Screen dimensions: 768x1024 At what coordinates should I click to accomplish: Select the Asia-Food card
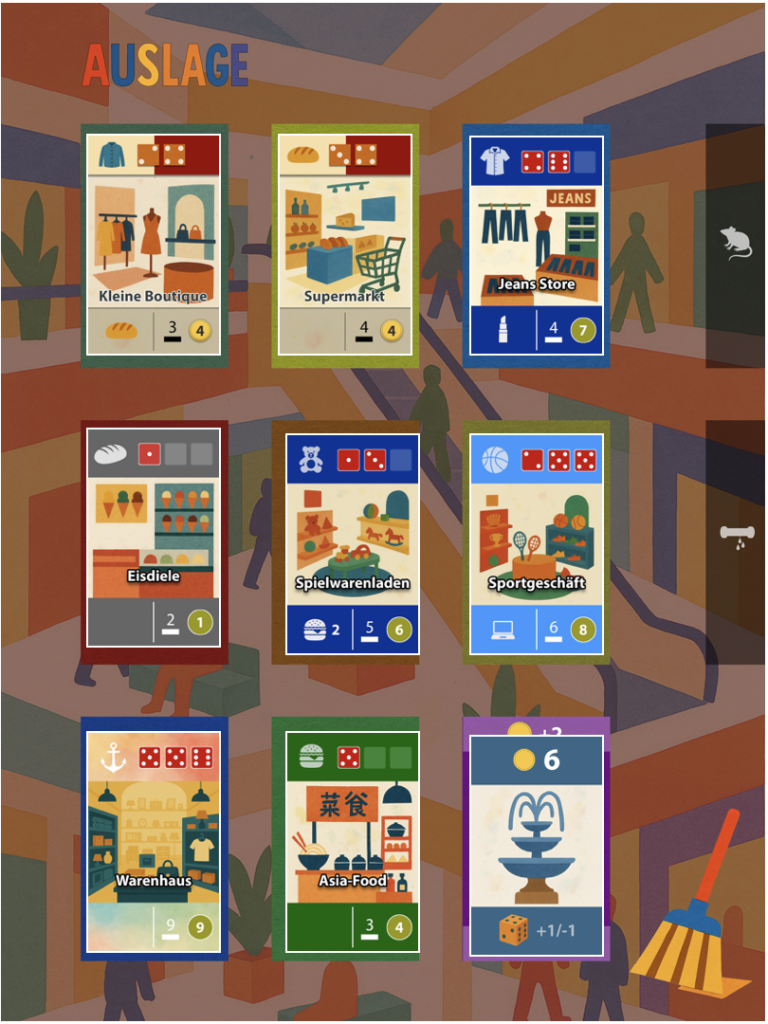[345, 838]
